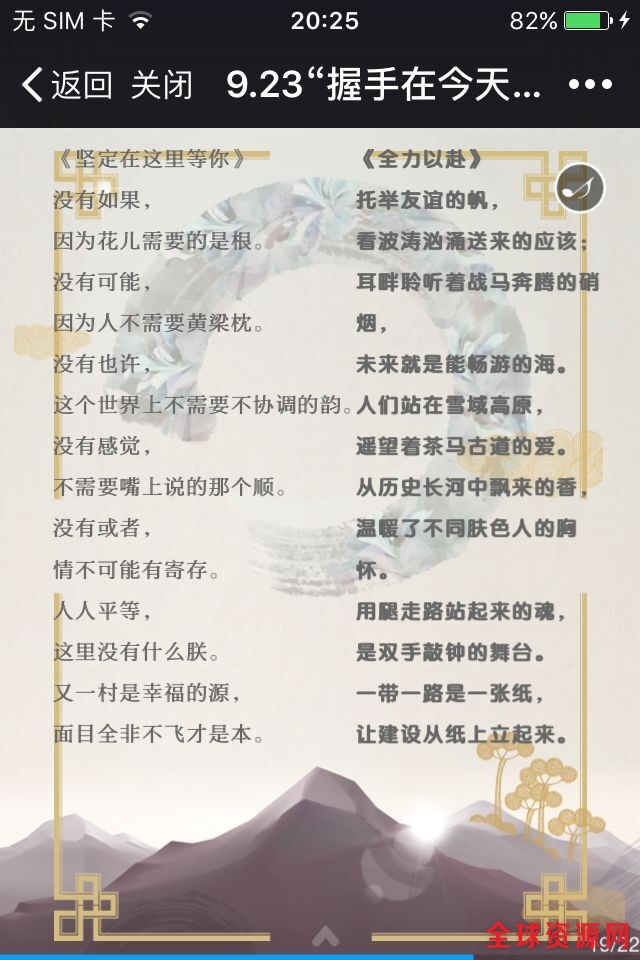This screenshot has width=640, height=960.
Task: Close the page with 关闭
Action: pos(161,85)
